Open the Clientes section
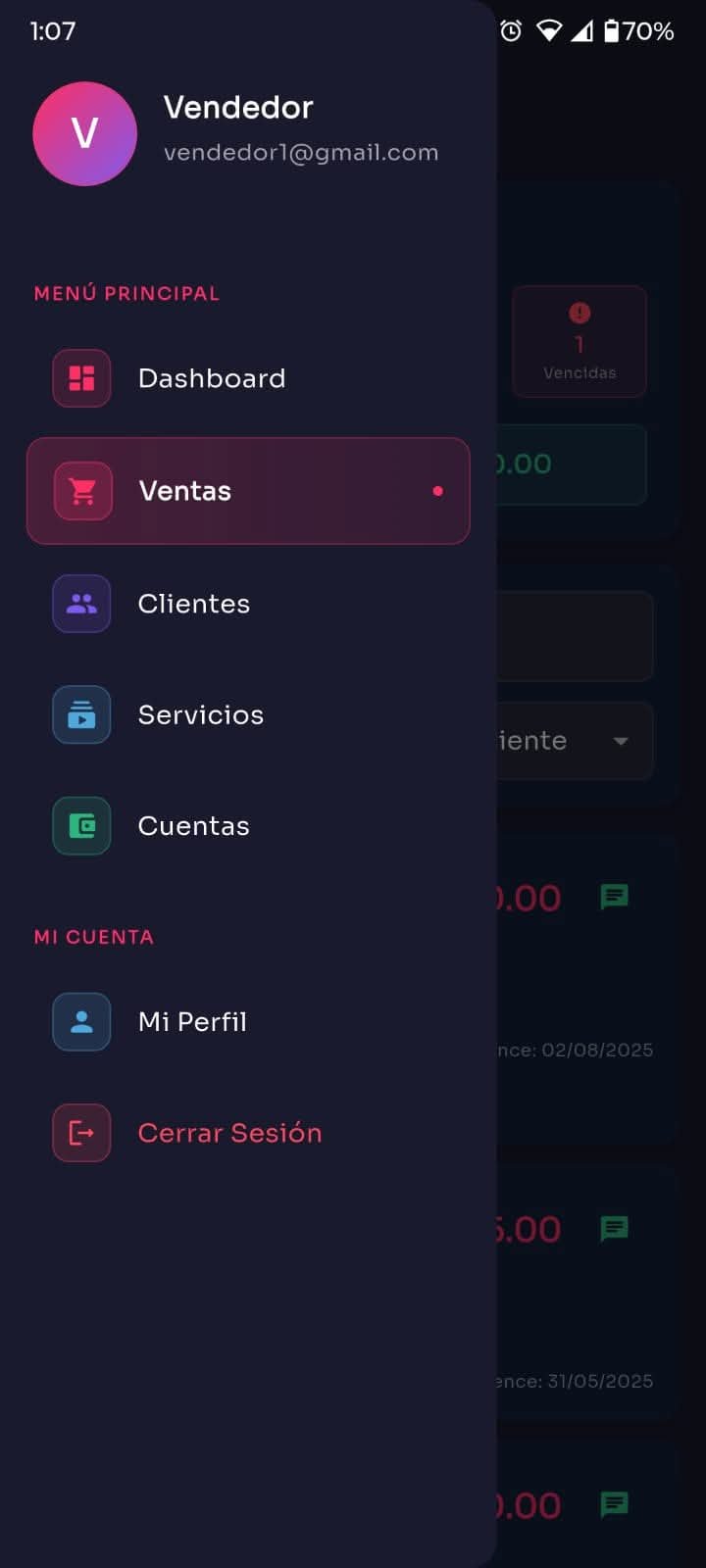Screen dimensions: 706x1568 coord(194,604)
